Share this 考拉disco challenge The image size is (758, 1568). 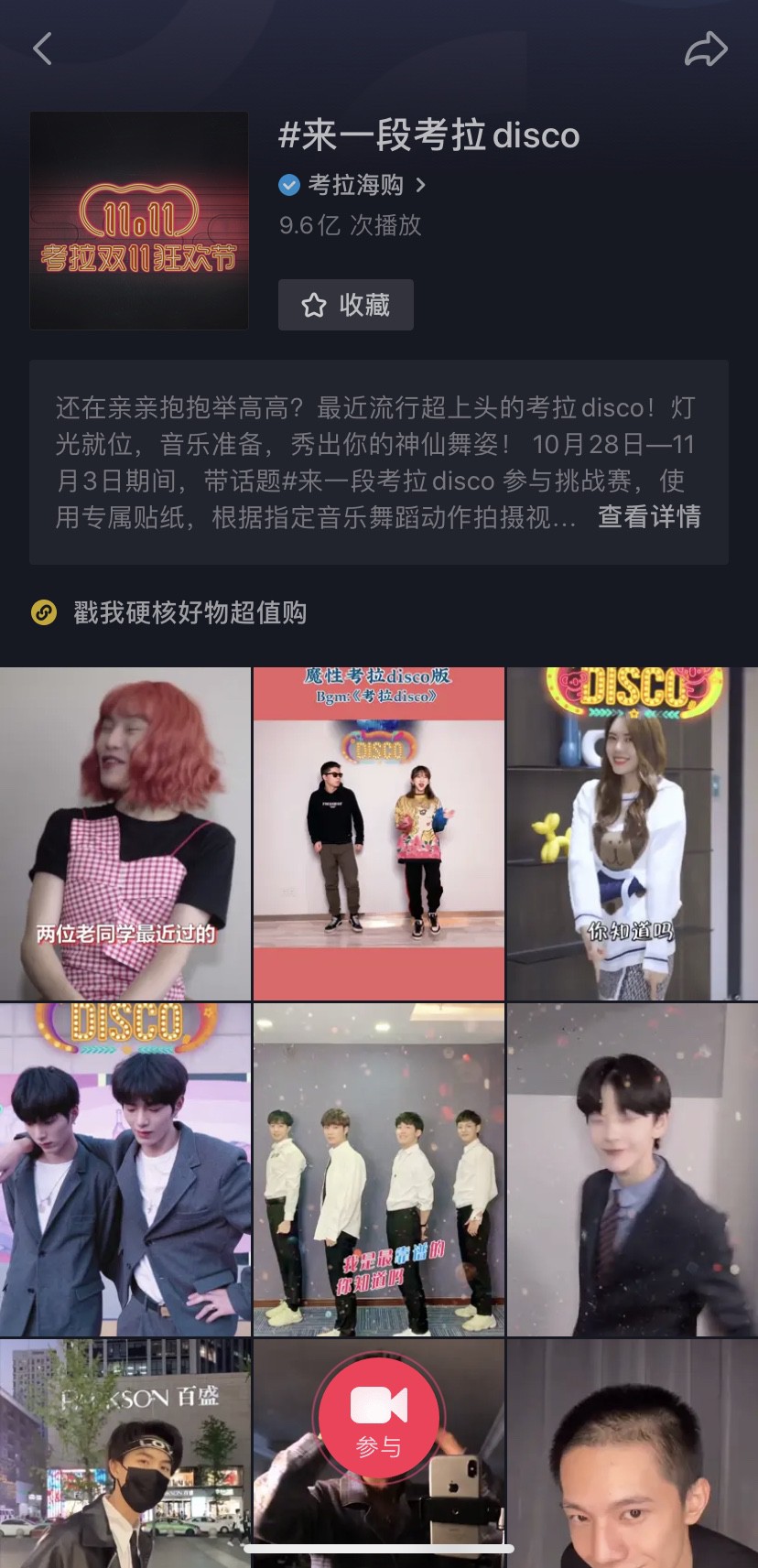pyautogui.click(x=706, y=49)
